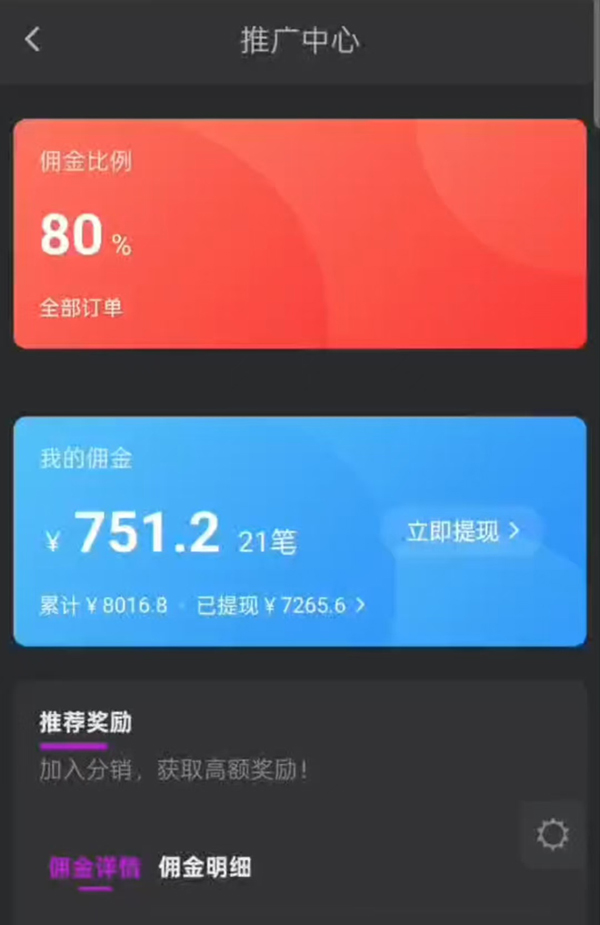Go back from 推广中心 page
This screenshot has width=600, height=925.
point(33,40)
